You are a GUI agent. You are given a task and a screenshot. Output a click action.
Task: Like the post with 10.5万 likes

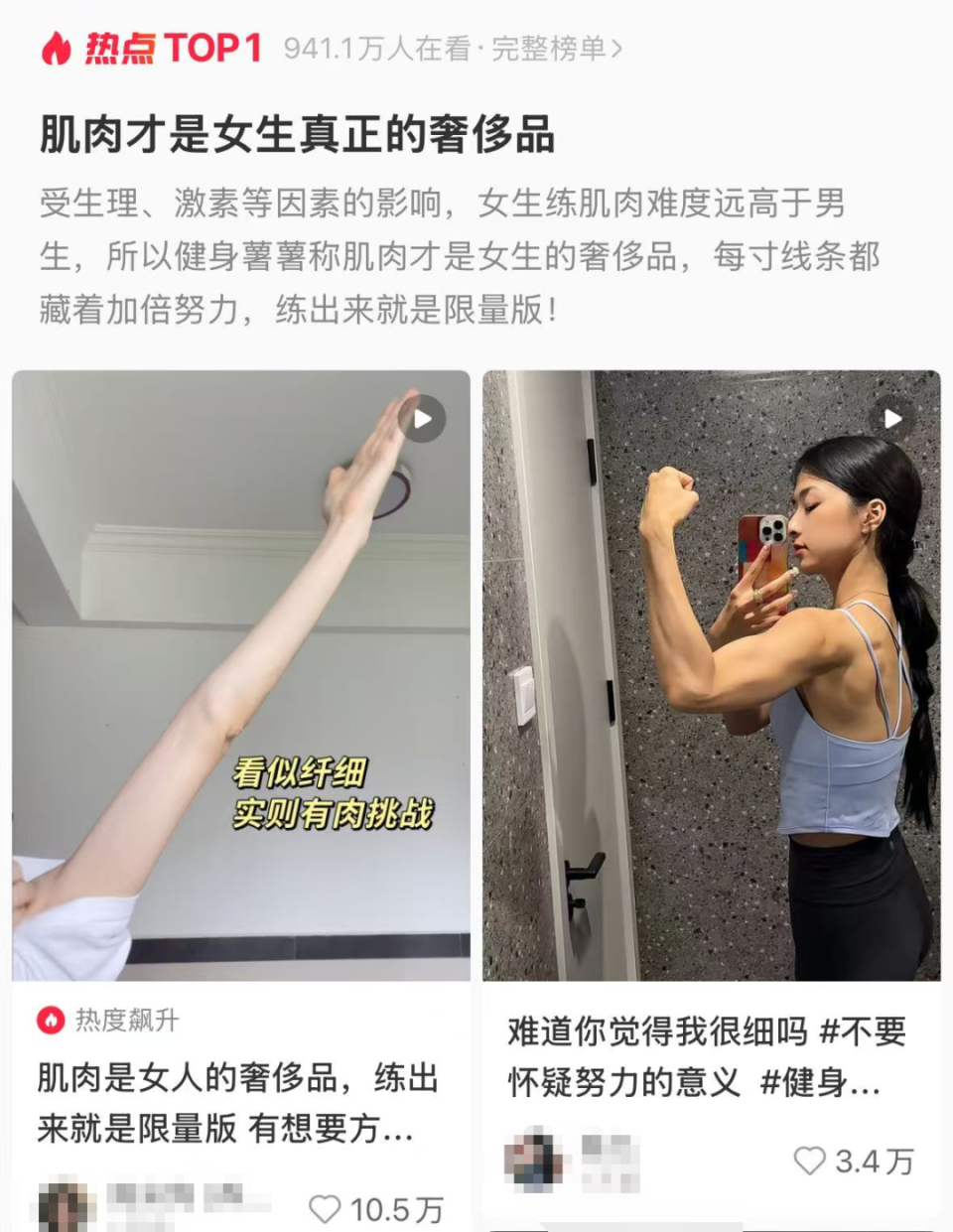tap(325, 1208)
